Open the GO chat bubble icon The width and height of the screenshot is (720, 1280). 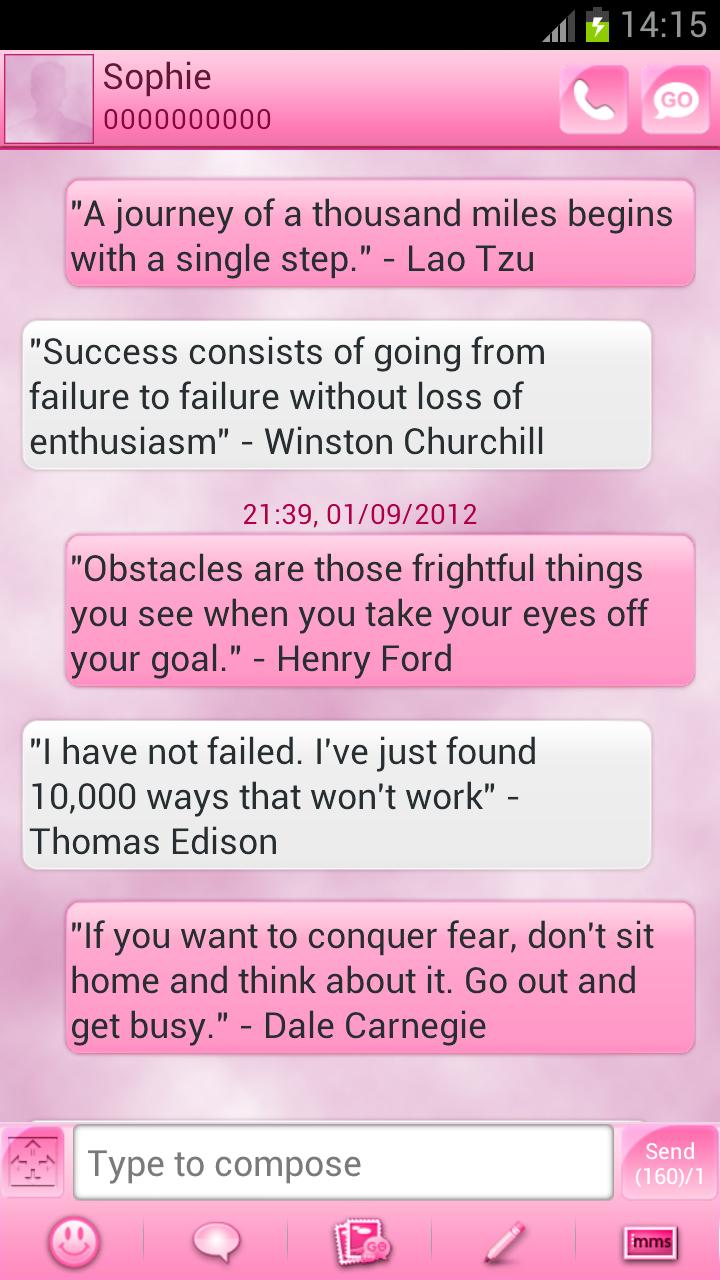coord(675,100)
